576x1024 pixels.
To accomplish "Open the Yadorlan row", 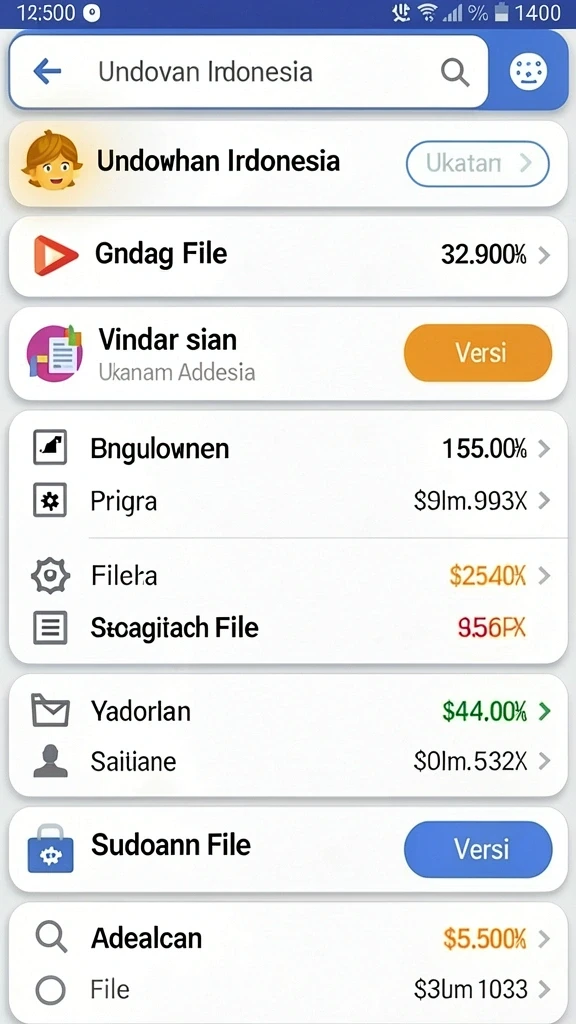I will [x=288, y=711].
